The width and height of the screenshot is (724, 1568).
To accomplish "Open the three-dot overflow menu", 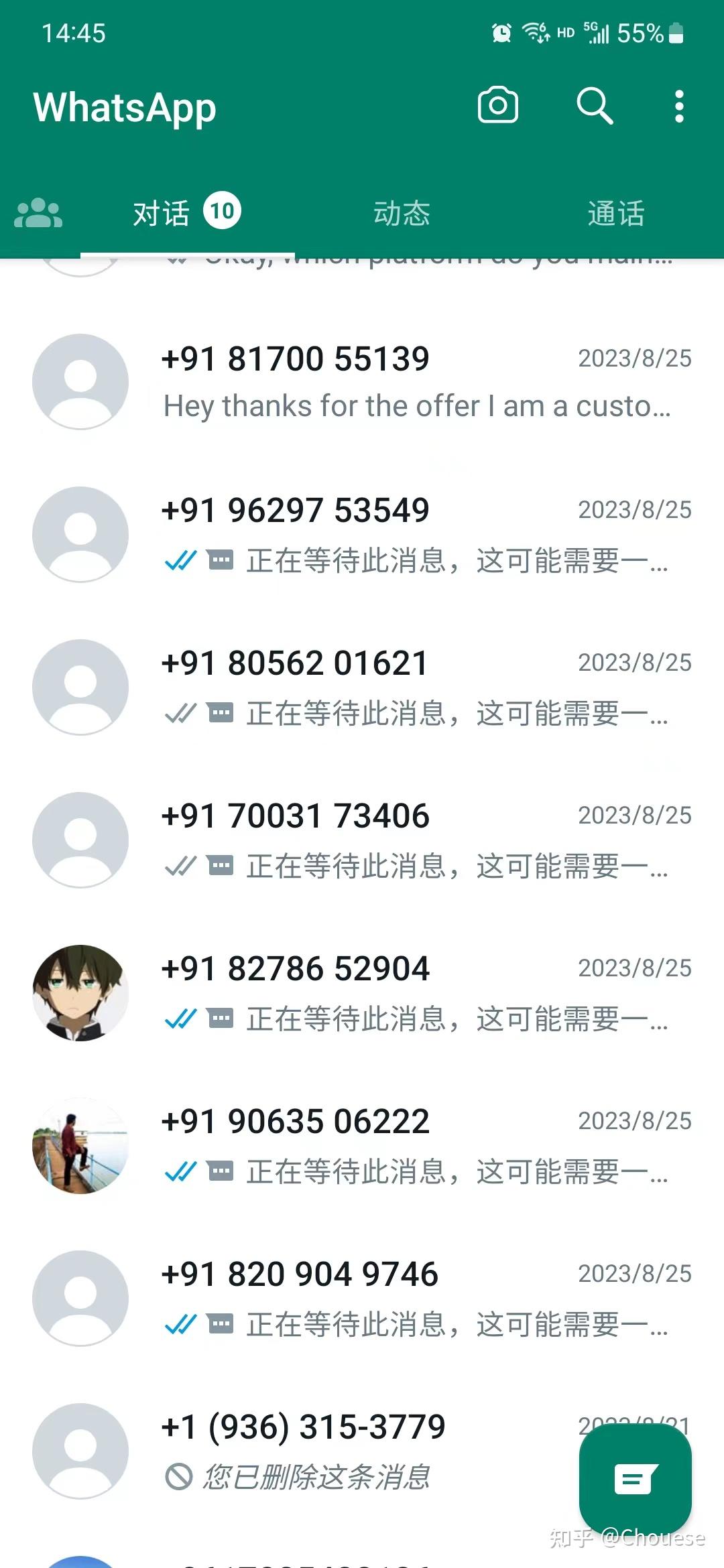I will [678, 106].
